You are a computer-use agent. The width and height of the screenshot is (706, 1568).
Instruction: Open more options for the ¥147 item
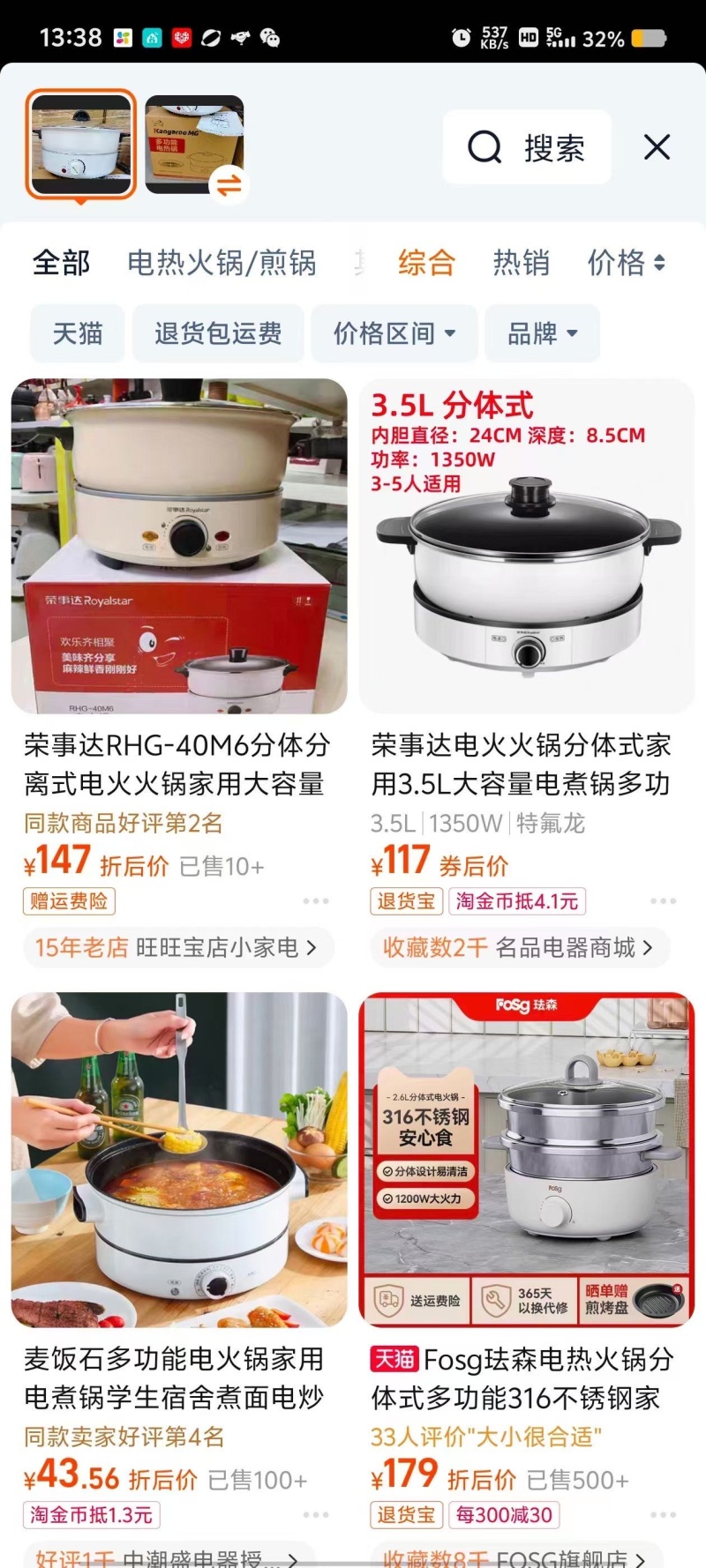pos(315,901)
